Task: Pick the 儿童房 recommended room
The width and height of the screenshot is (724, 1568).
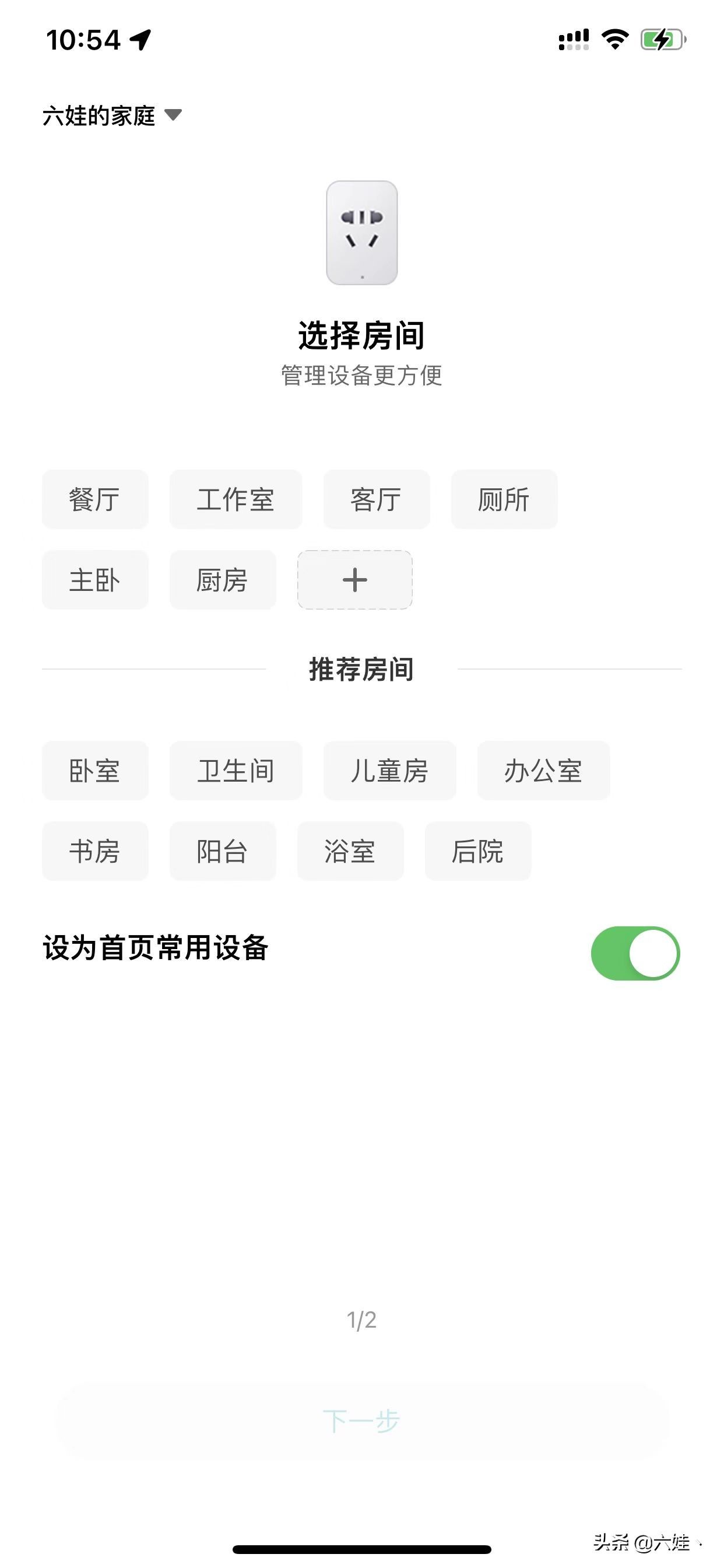Action: click(389, 771)
